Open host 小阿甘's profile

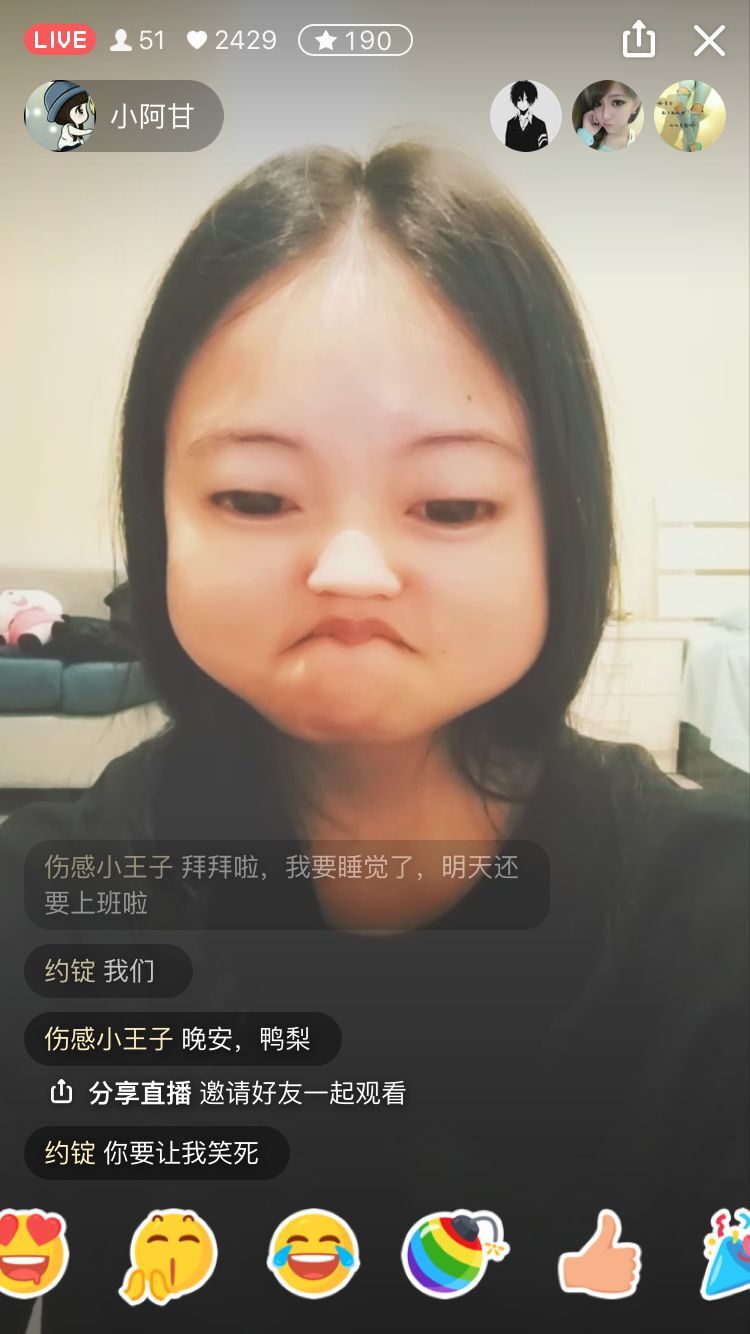pyautogui.click(x=123, y=116)
